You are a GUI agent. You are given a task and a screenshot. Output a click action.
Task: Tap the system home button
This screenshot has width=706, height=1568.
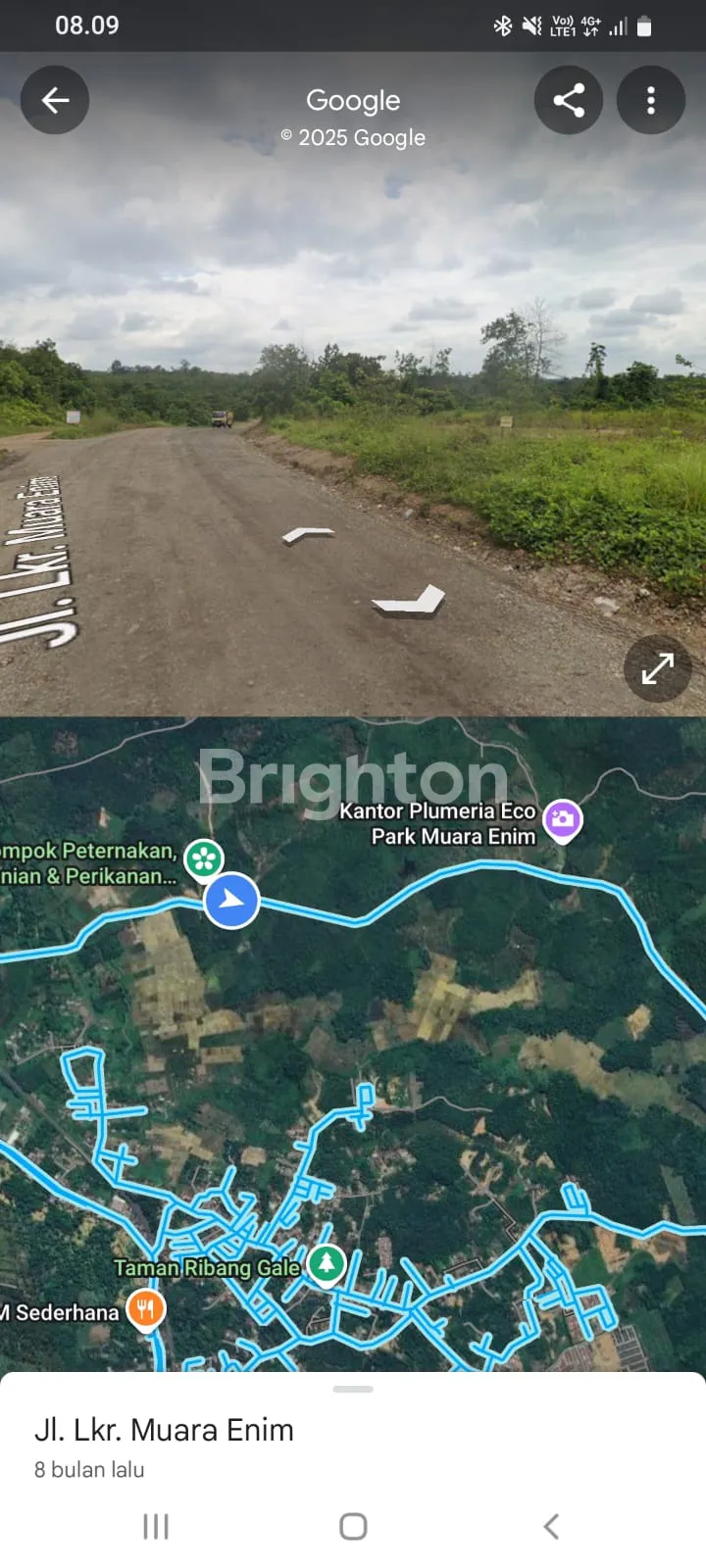353,1526
